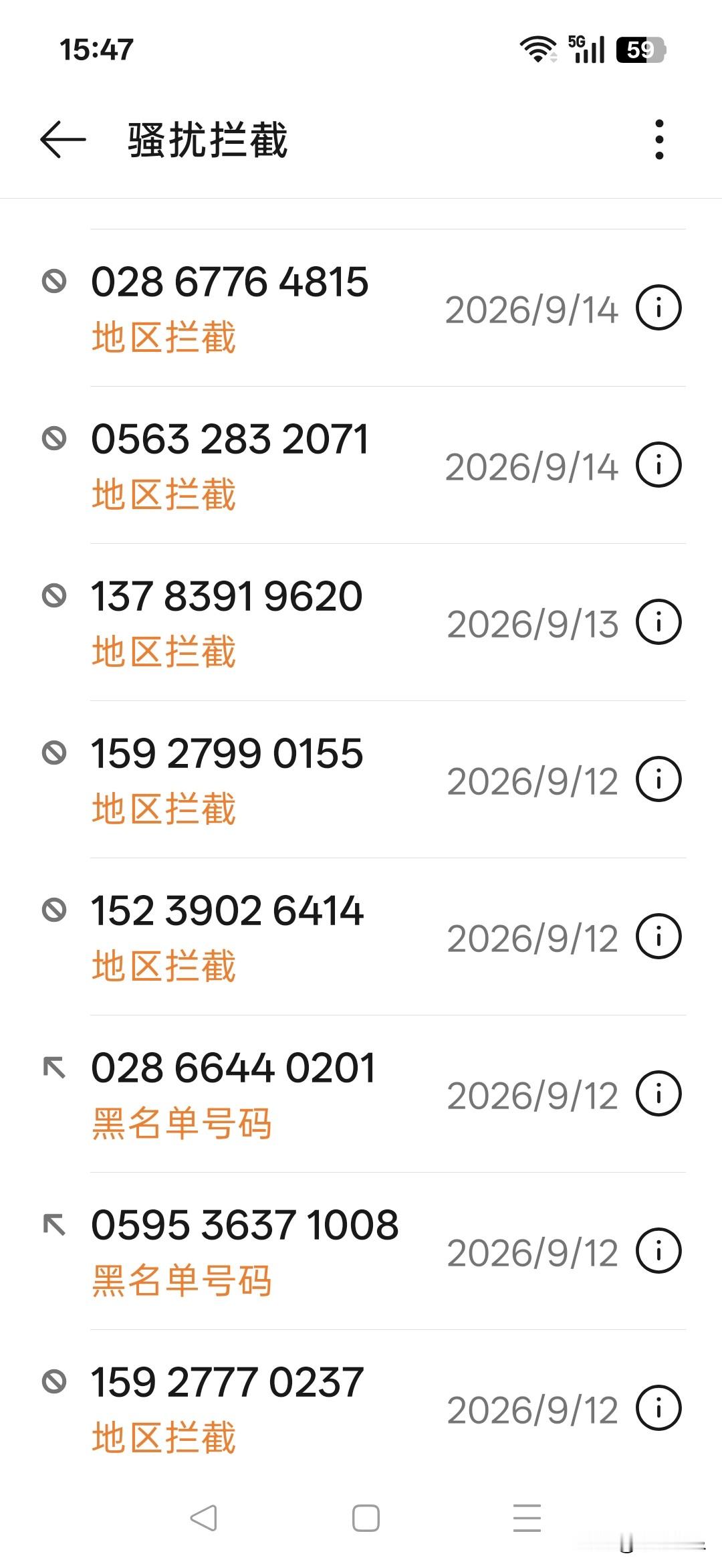Show info for 159 2777 0237
This screenshot has height=1568, width=722.
658,1408
